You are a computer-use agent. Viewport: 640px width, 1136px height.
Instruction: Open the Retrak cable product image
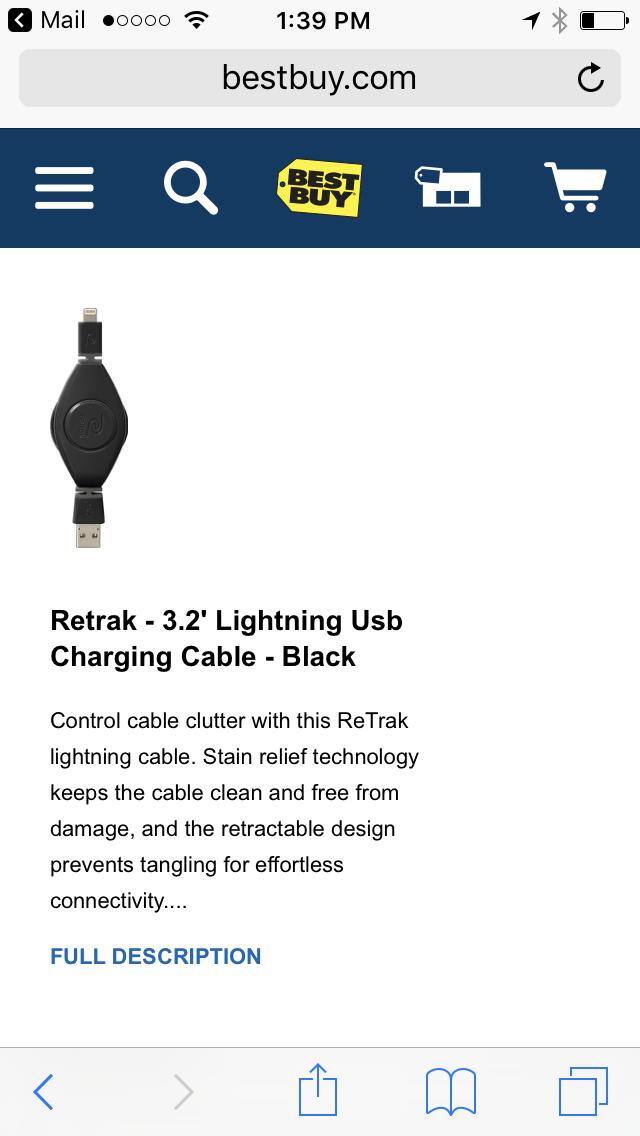(89, 427)
